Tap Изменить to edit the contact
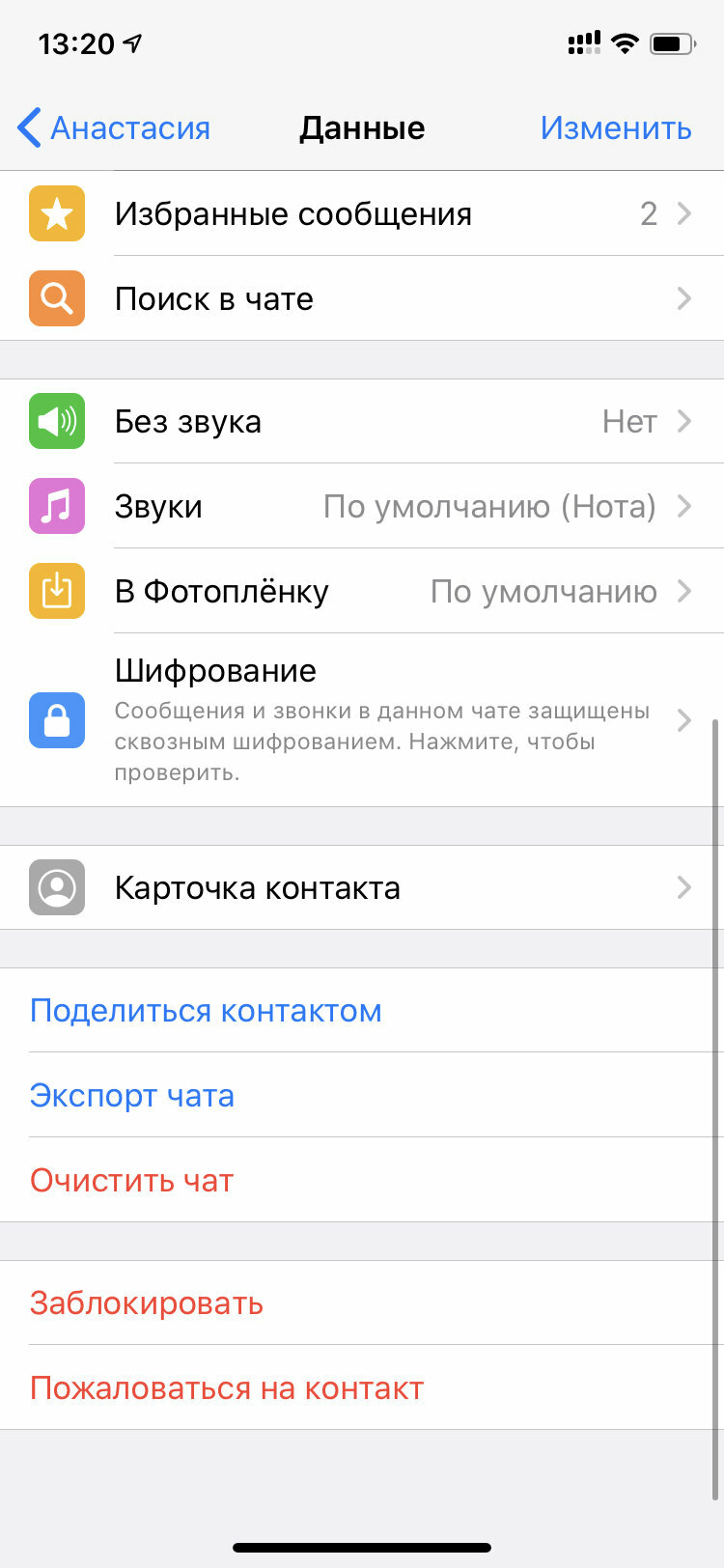 [x=616, y=127]
